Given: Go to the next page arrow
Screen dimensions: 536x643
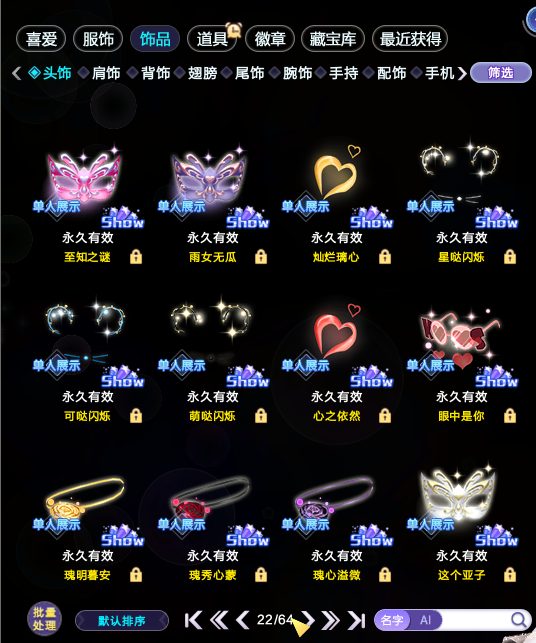Looking at the screenshot, I should tap(308, 620).
